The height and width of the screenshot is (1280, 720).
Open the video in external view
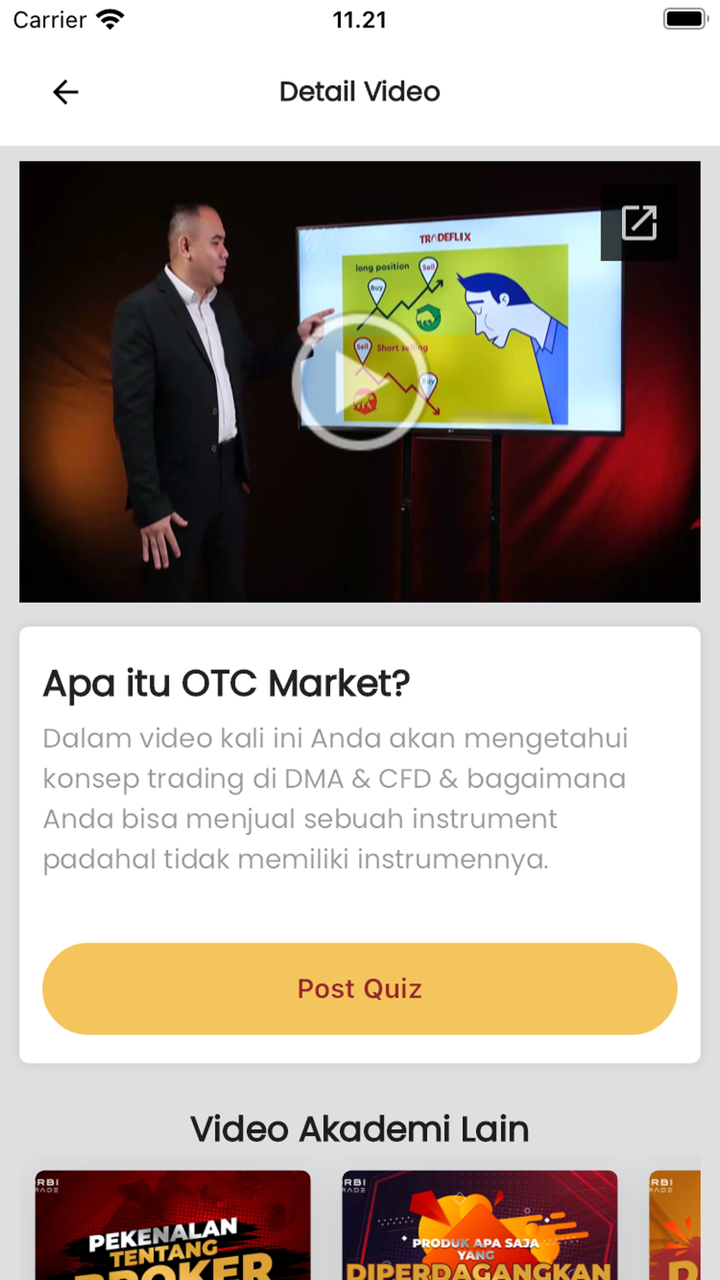tap(639, 223)
